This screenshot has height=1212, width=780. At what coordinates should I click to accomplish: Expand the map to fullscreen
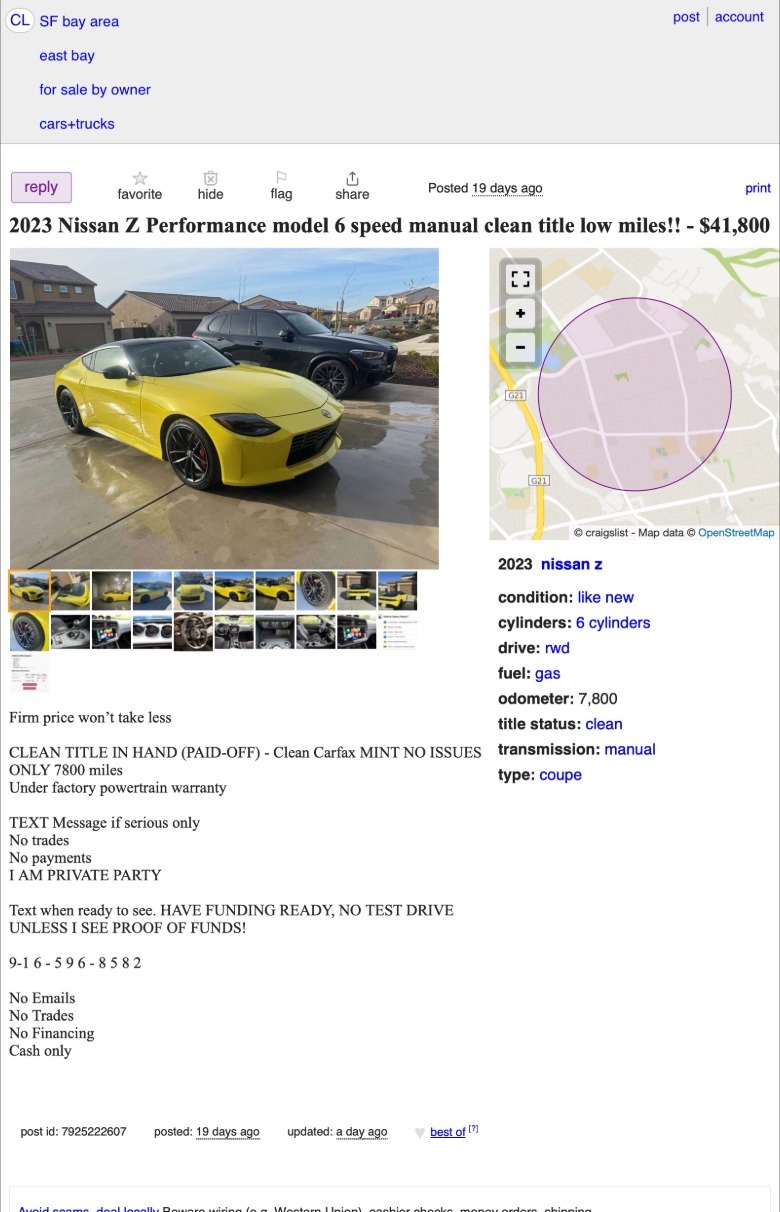(520, 279)
